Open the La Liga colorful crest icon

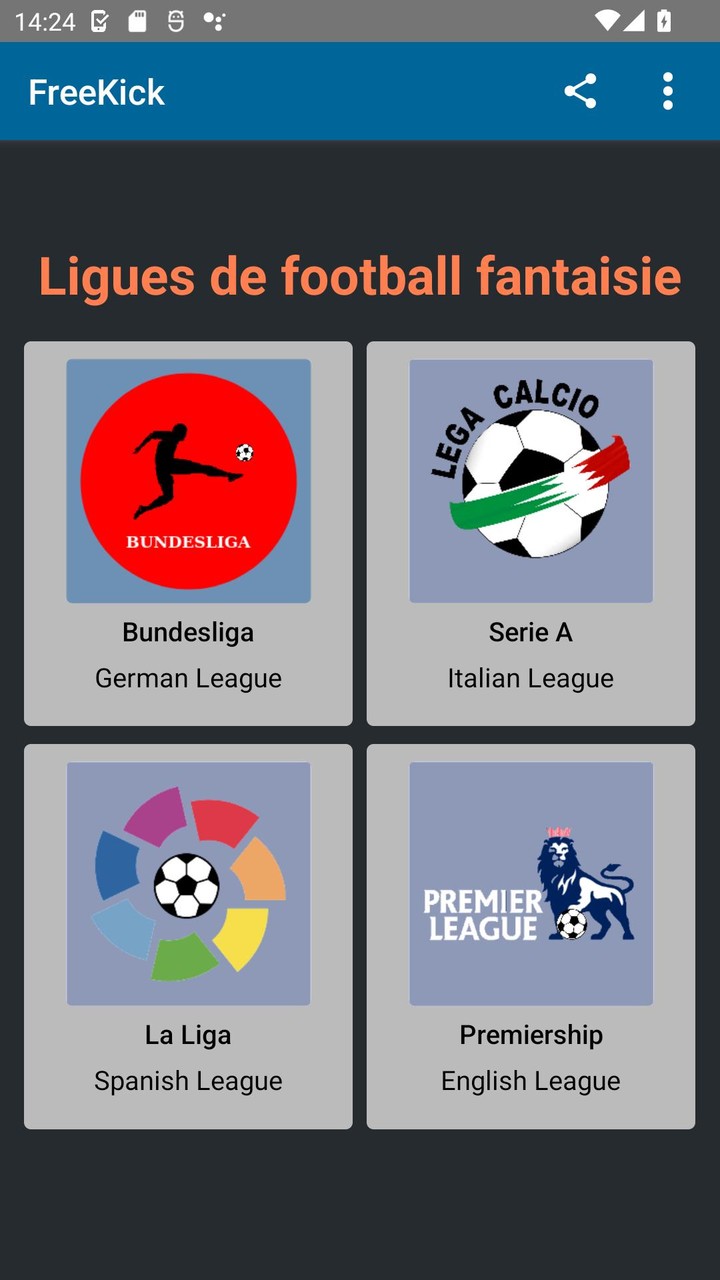188,883
